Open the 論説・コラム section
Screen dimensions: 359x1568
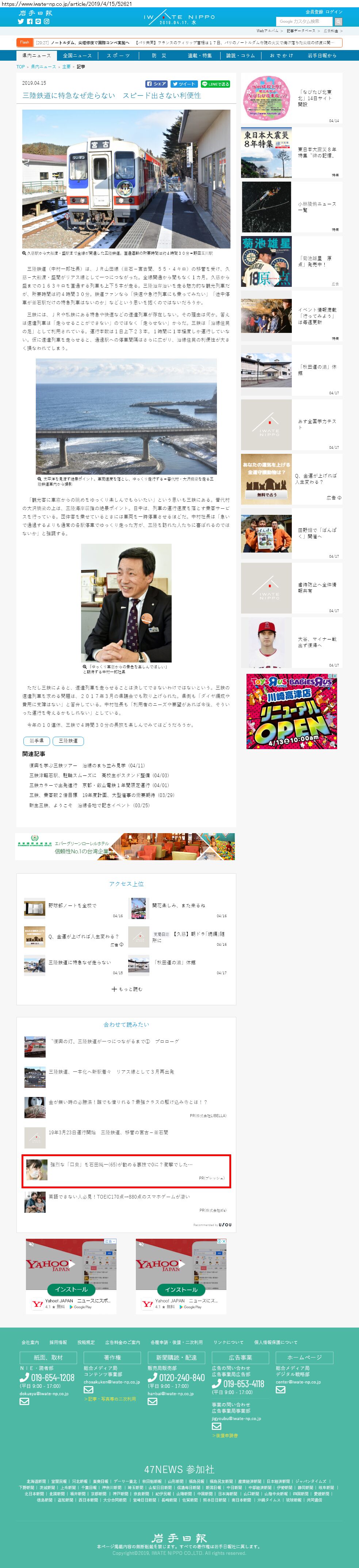(x=241, y=56)
